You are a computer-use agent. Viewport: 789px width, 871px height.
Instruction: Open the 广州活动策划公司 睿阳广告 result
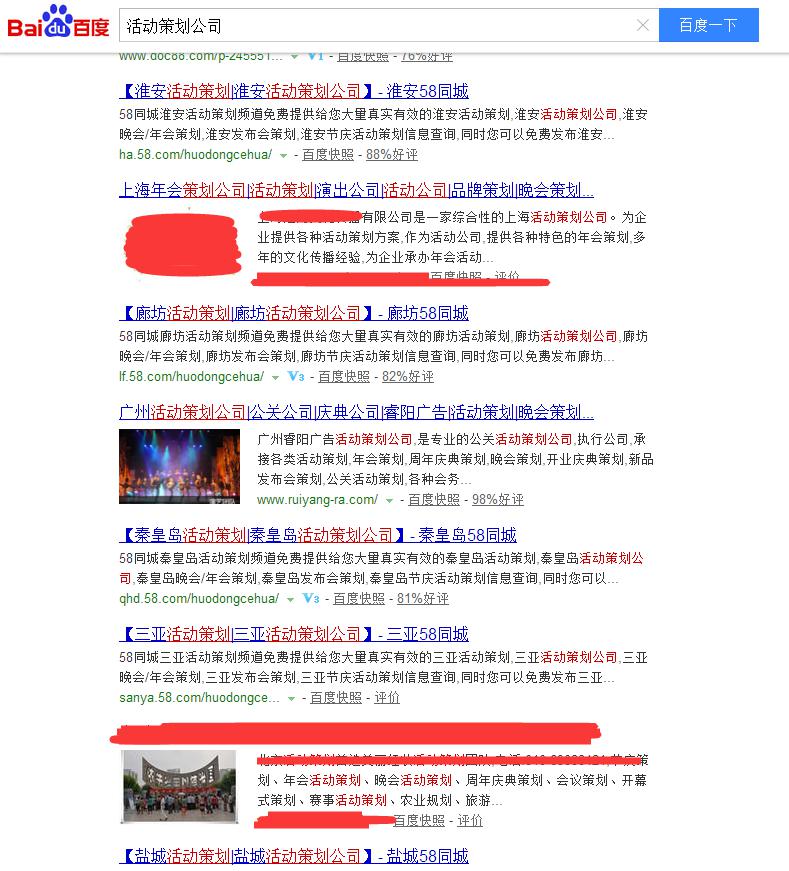(x=356, y=412)
